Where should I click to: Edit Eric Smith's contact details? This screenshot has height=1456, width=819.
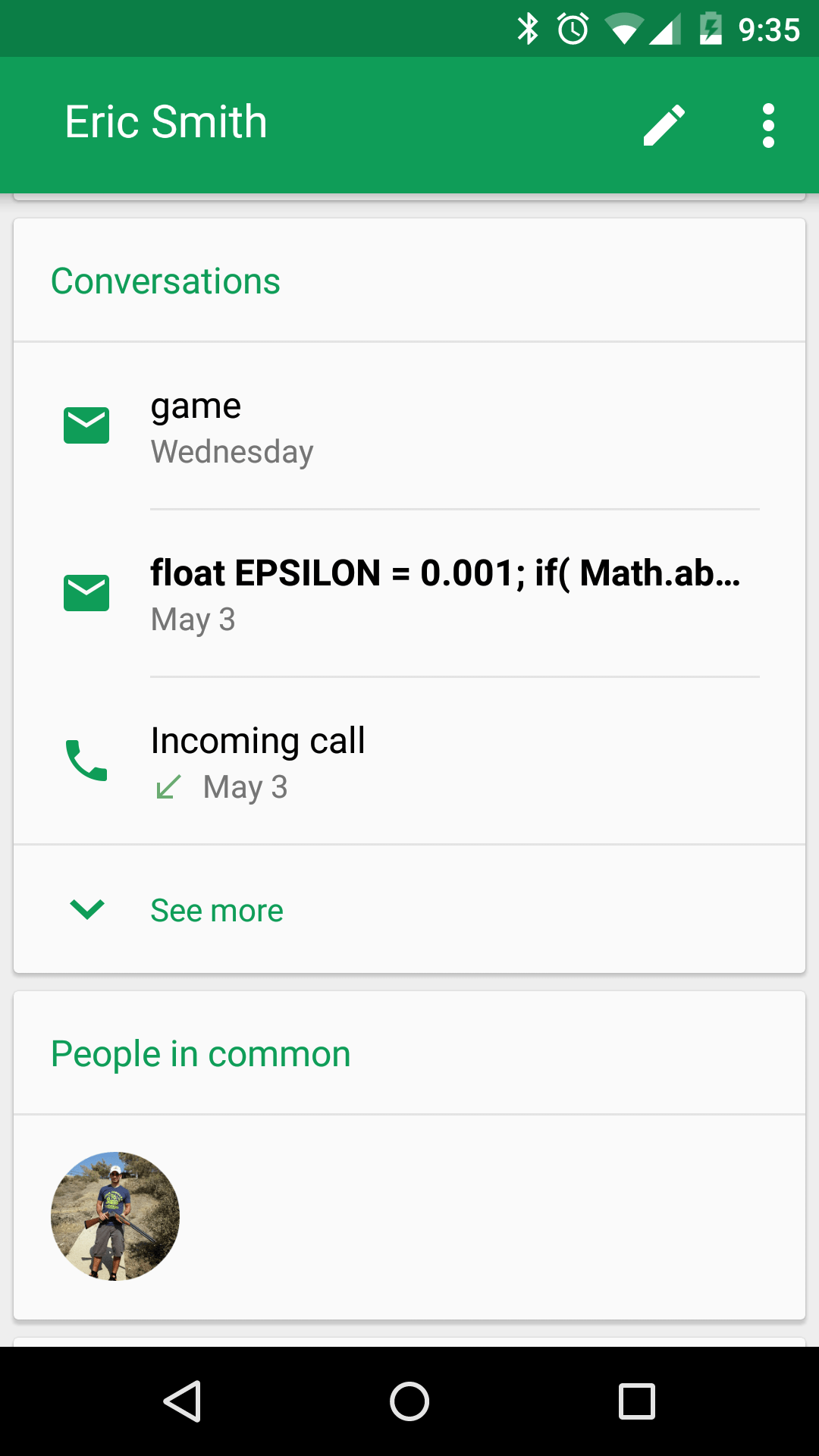point(664,125)
